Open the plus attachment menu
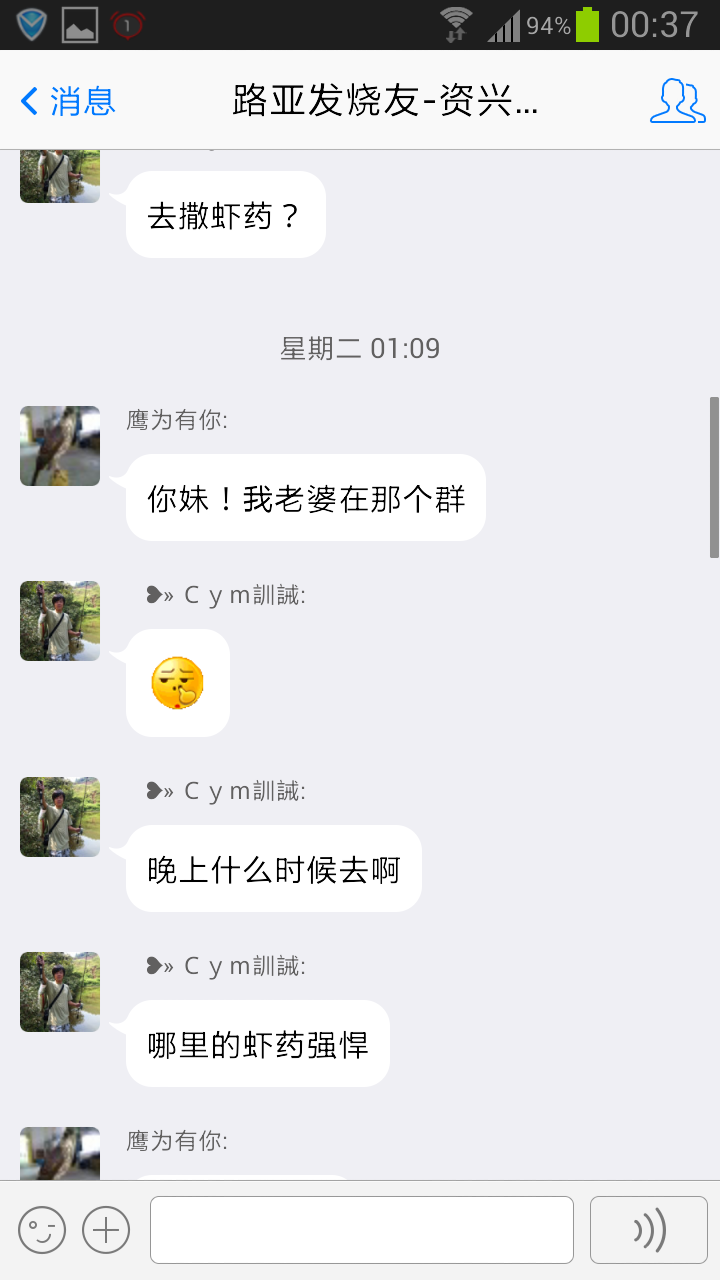 click(106, 1229)
